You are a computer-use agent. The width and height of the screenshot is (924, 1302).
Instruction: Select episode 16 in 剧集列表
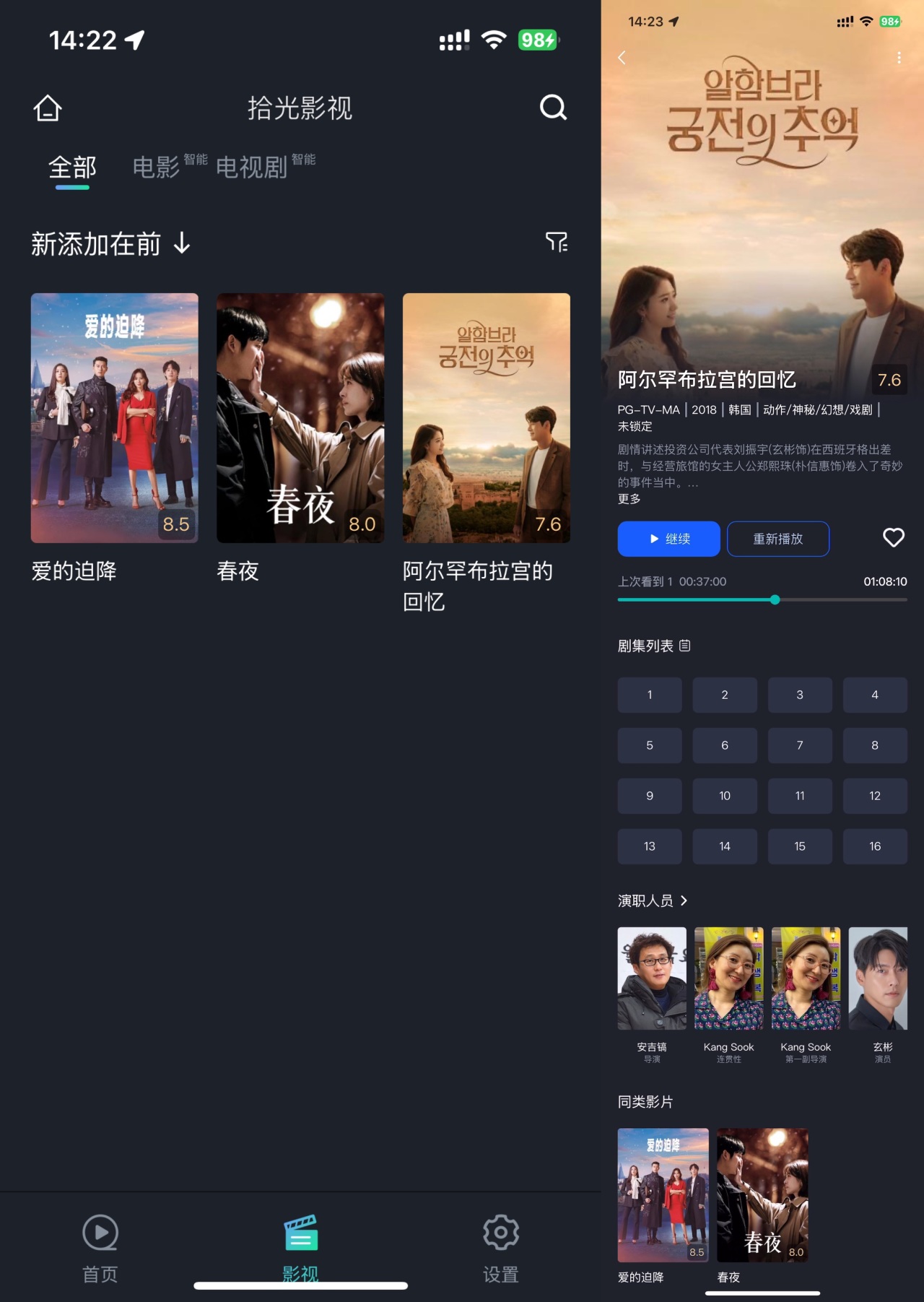pos(874,846)
